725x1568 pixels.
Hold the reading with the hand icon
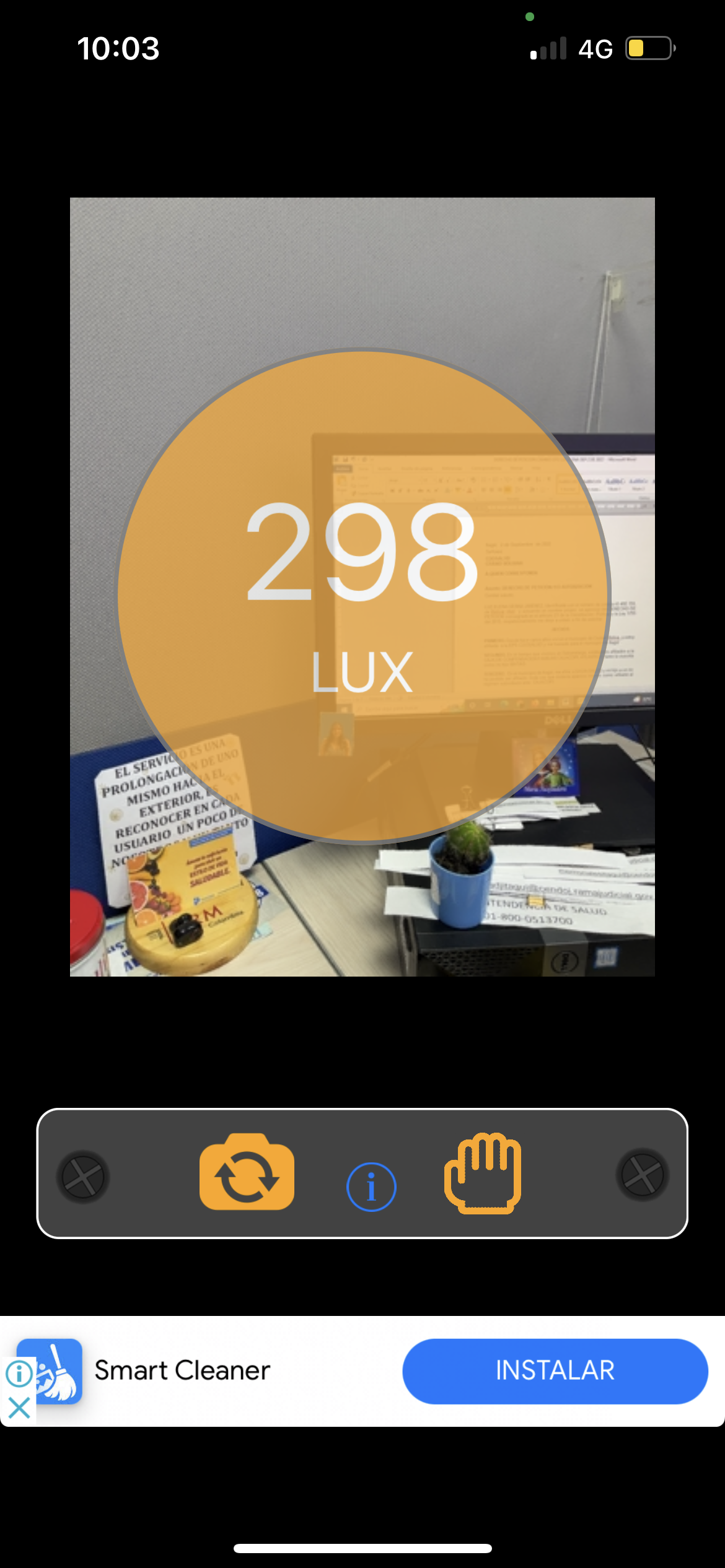tap(483, 1173)
